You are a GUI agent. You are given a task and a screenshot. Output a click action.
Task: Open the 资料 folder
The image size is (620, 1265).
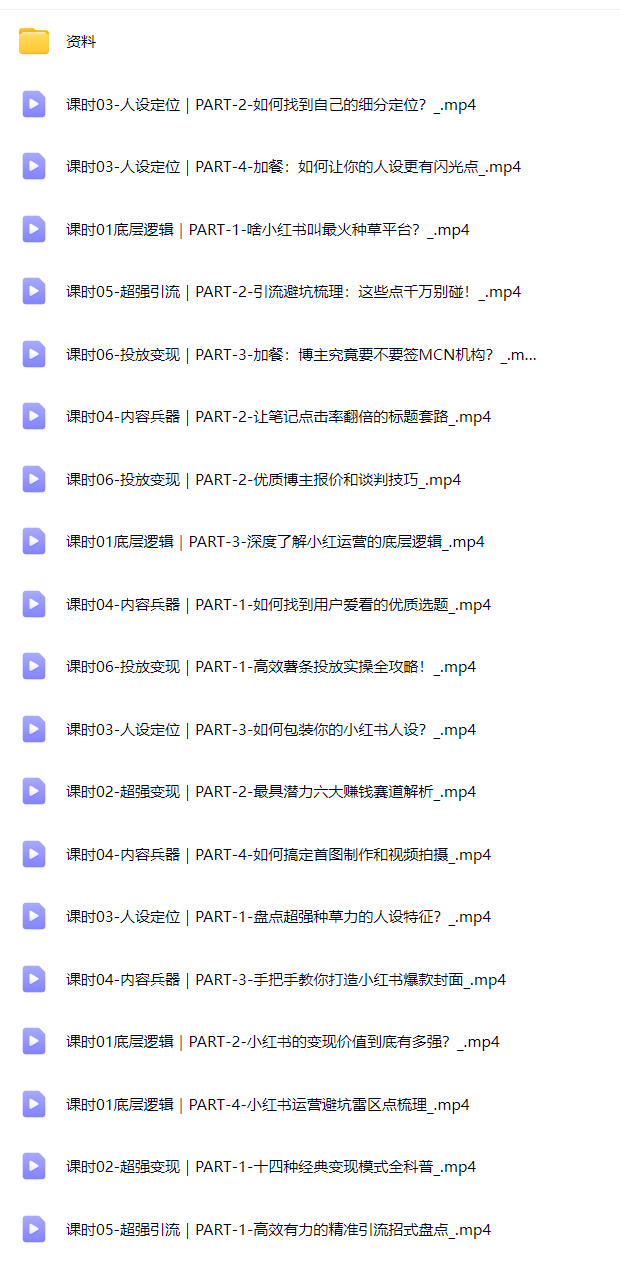point(81,42)
